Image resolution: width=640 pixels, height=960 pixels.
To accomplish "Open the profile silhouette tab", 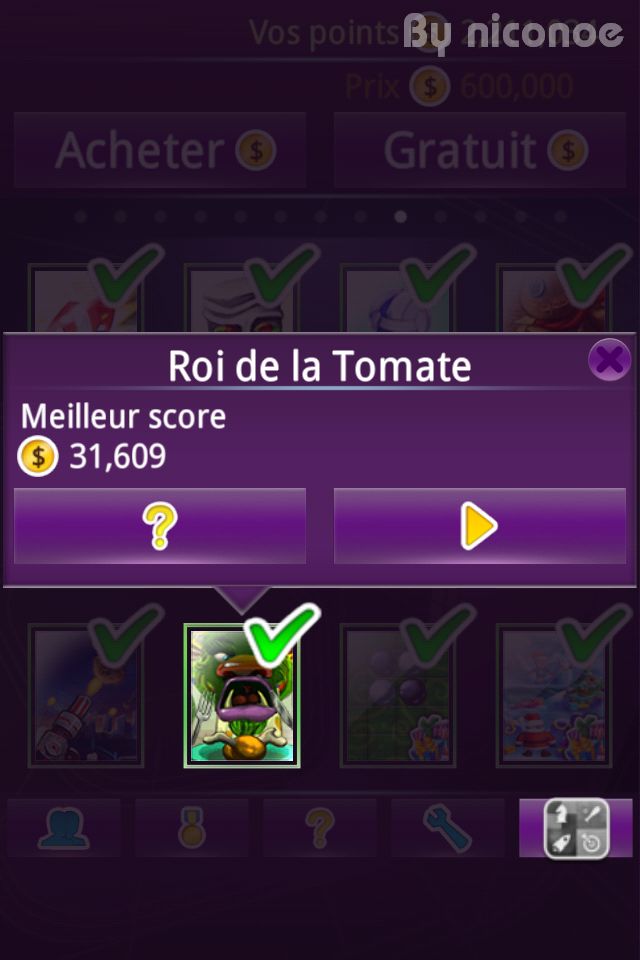I will [x=64, y=828].
